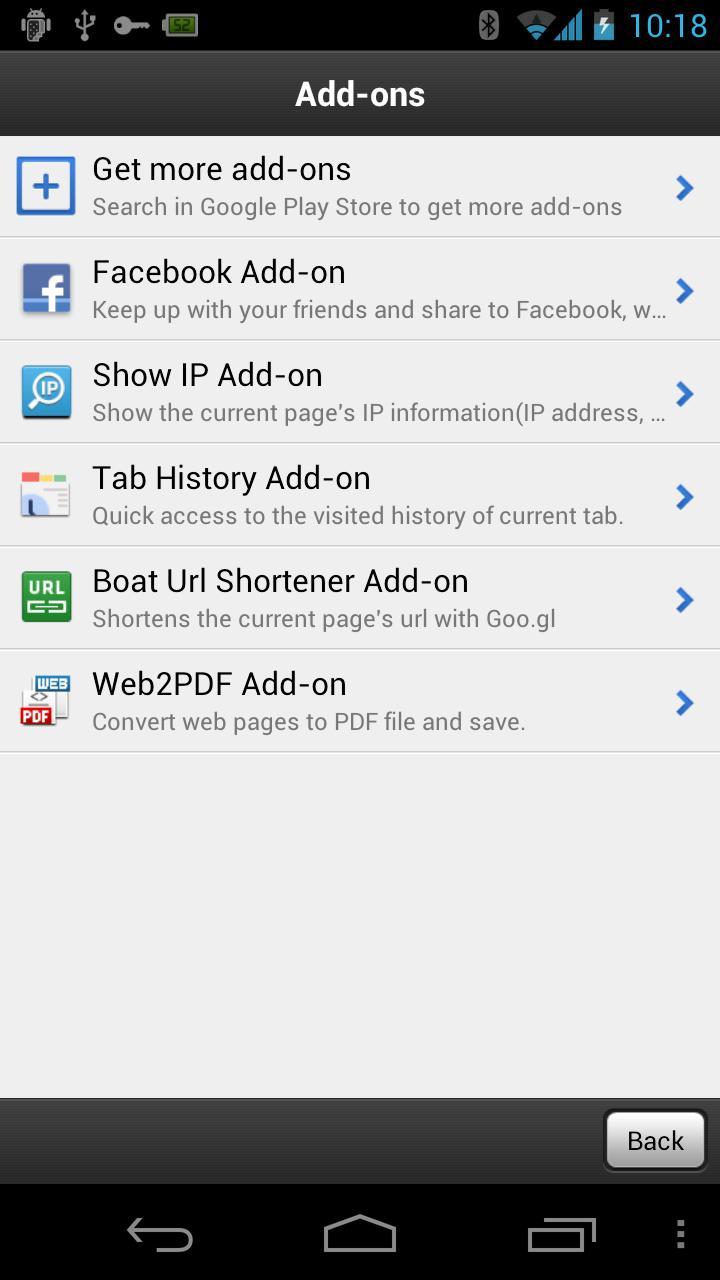The width and height of the screenshot is (720, 1280).
Task: Open Tab History Add-on
Action: click(x=360, y=496)
